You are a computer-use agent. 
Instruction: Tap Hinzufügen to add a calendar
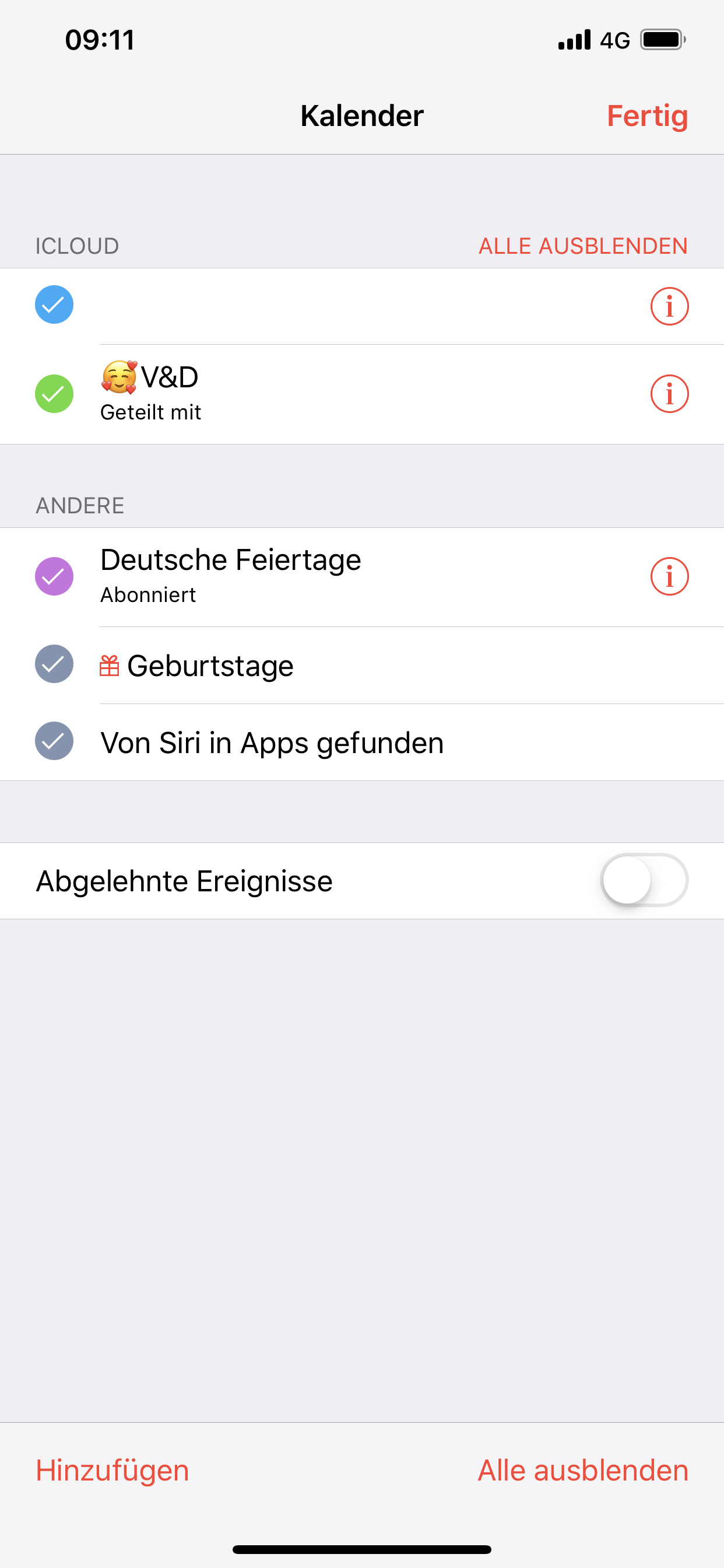point(113,1470)
